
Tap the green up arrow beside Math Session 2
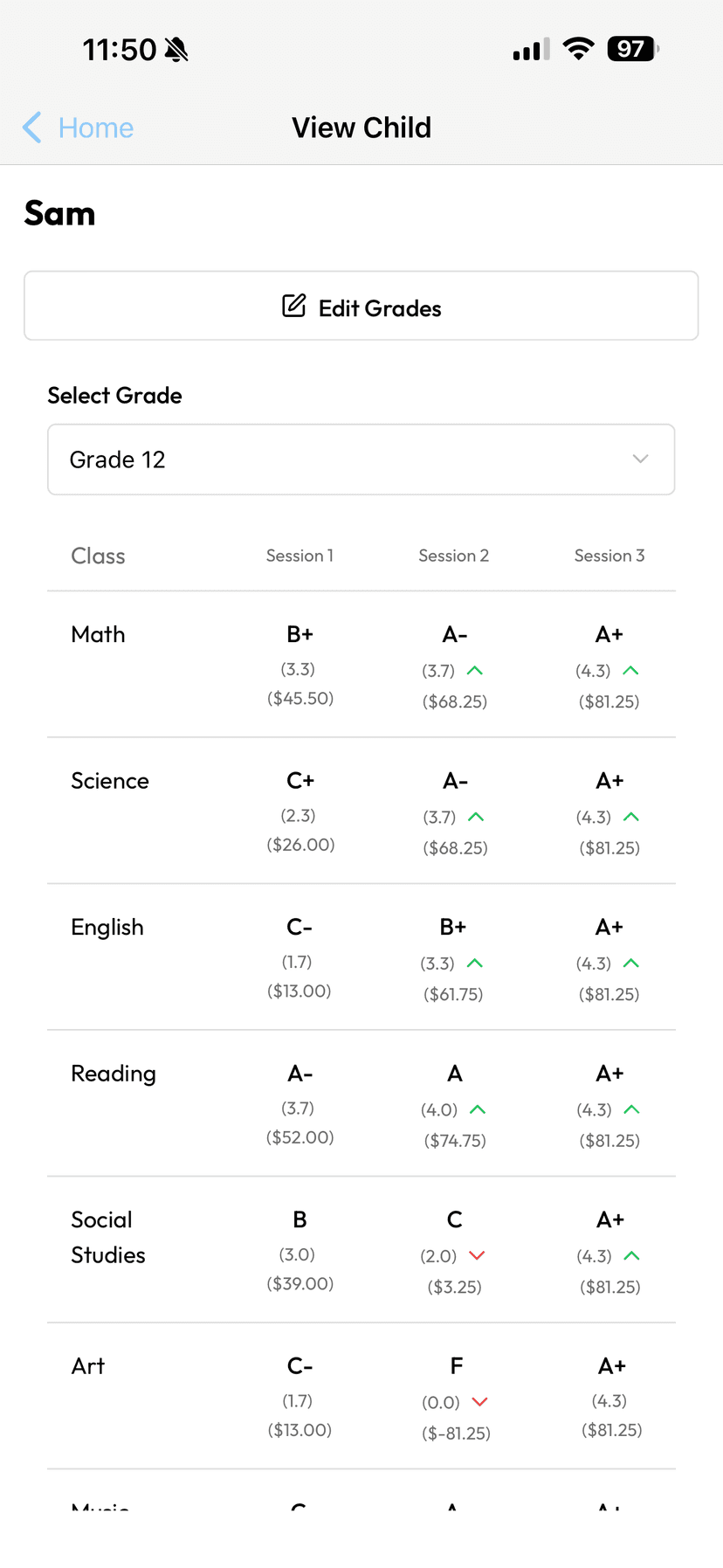475,671
